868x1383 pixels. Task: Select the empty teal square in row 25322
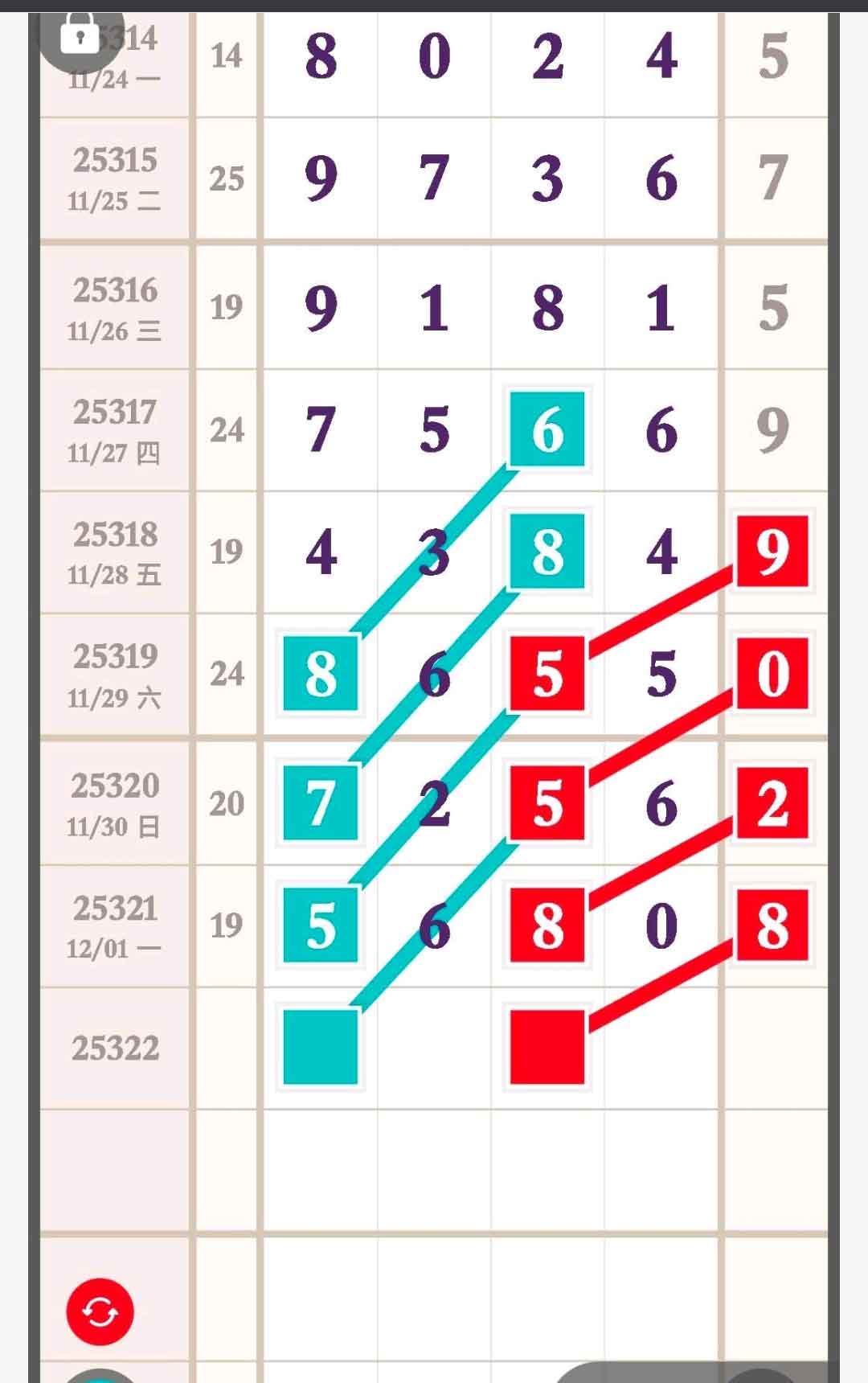(321, 1047)
